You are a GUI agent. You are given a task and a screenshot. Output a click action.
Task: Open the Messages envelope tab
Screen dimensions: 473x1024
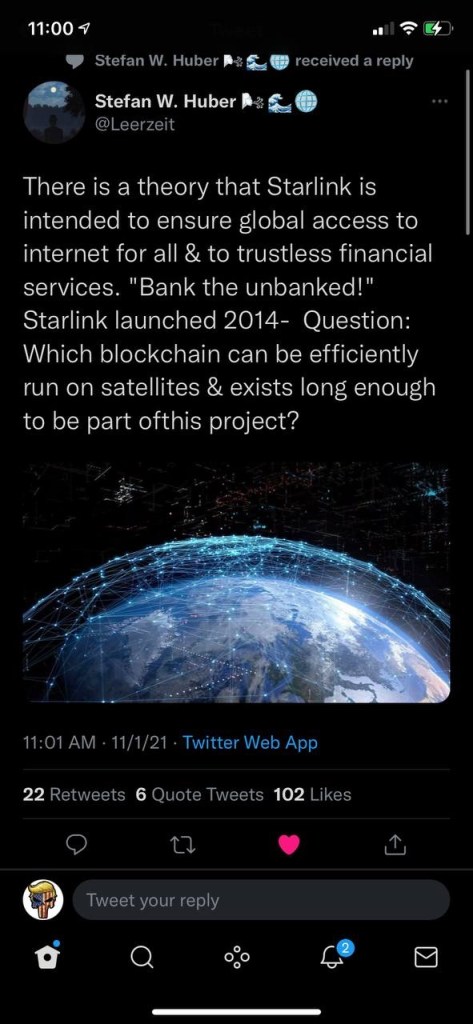pos(426,958)
